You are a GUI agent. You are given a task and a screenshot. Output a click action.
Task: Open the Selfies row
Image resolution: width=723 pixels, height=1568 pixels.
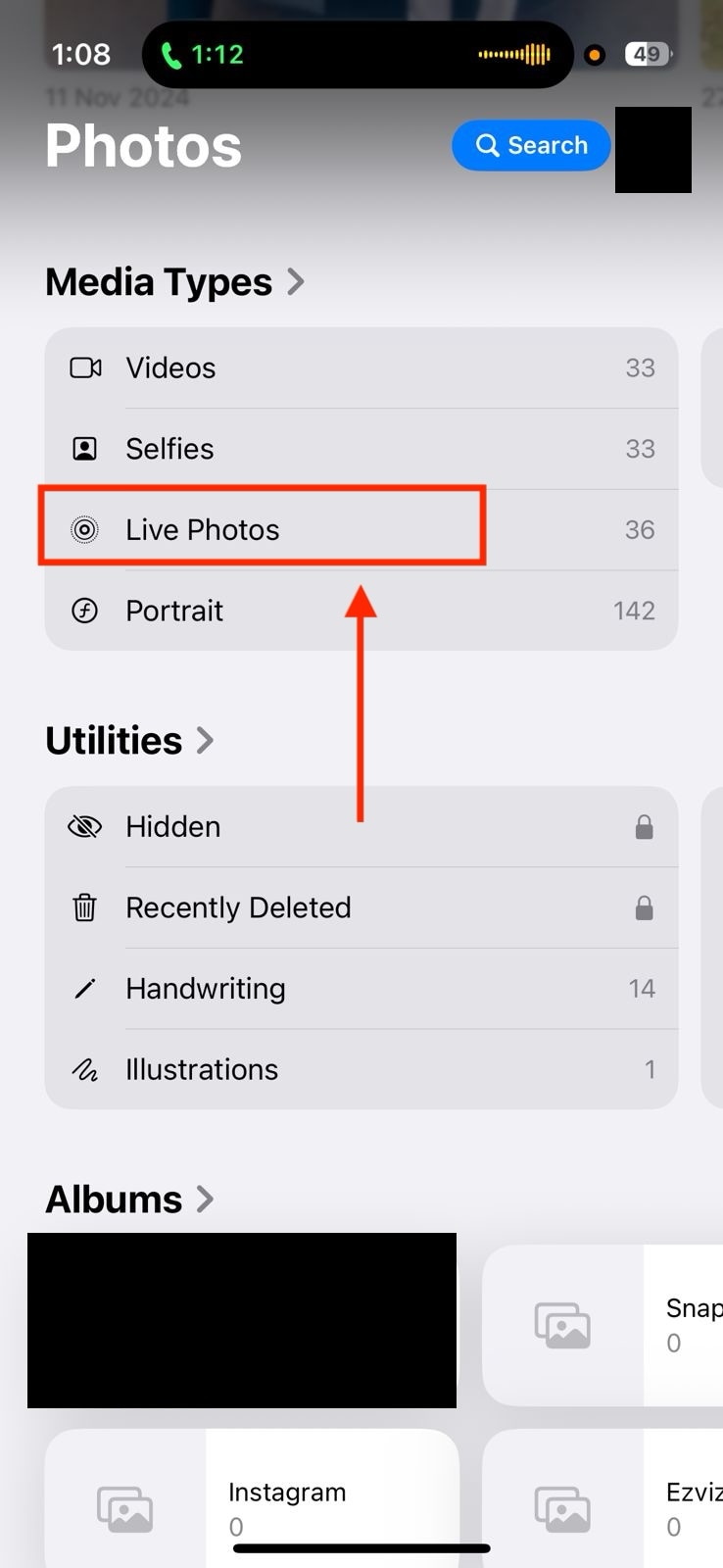(x=361, y=449)
